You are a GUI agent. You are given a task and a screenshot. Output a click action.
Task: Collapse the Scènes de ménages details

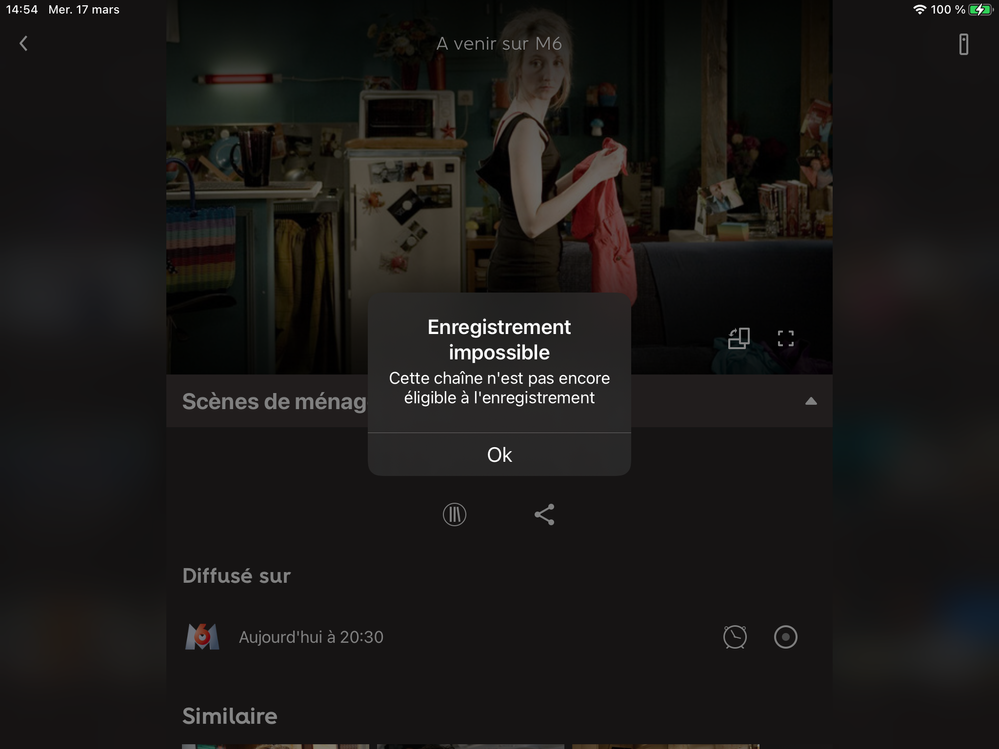811,401
